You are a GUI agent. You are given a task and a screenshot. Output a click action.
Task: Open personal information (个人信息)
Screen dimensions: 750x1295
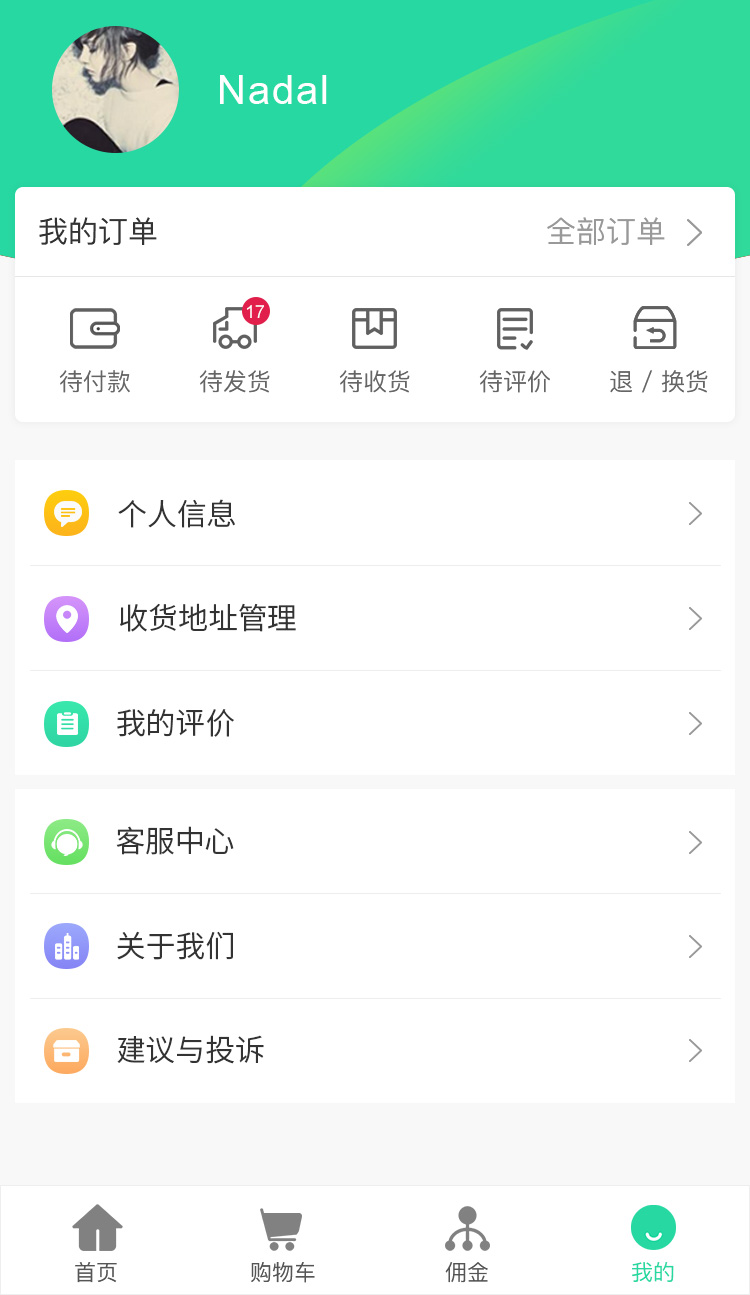click(x=375, y=514)
